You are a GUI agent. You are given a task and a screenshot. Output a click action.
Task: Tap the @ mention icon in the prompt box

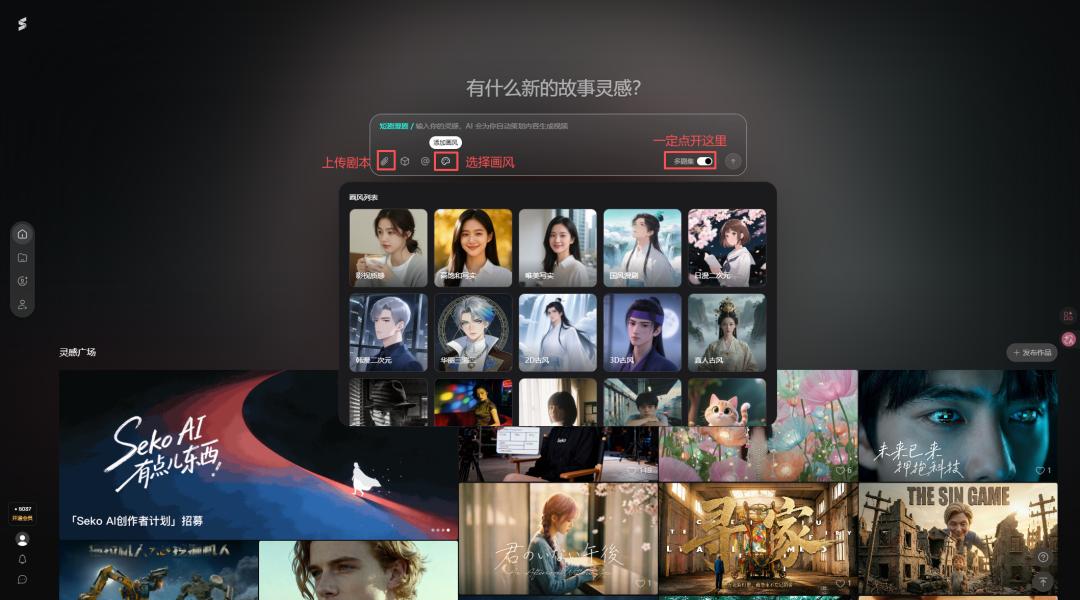click(425, 161)
